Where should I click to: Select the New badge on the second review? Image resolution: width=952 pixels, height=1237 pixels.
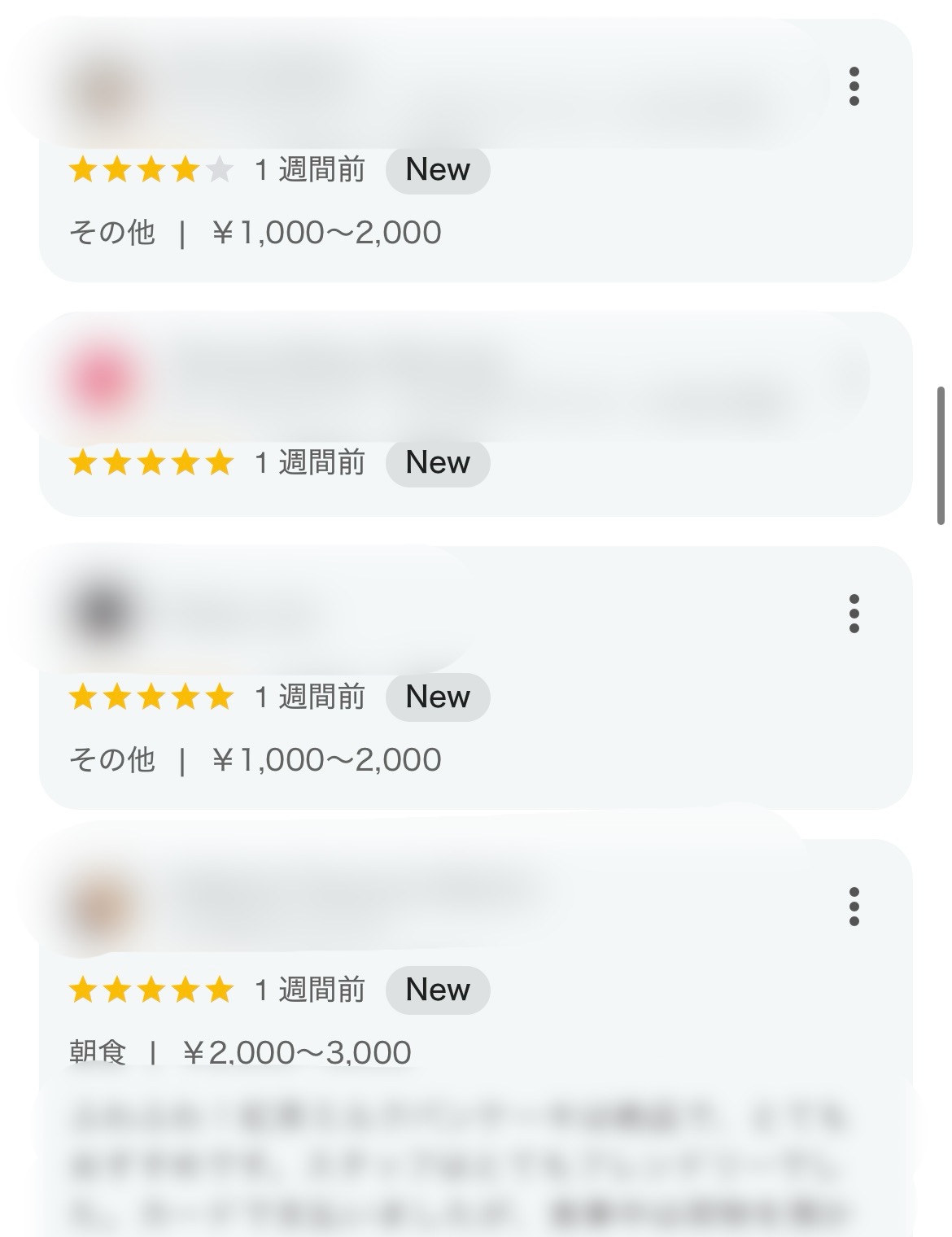[x=438, y=462]
